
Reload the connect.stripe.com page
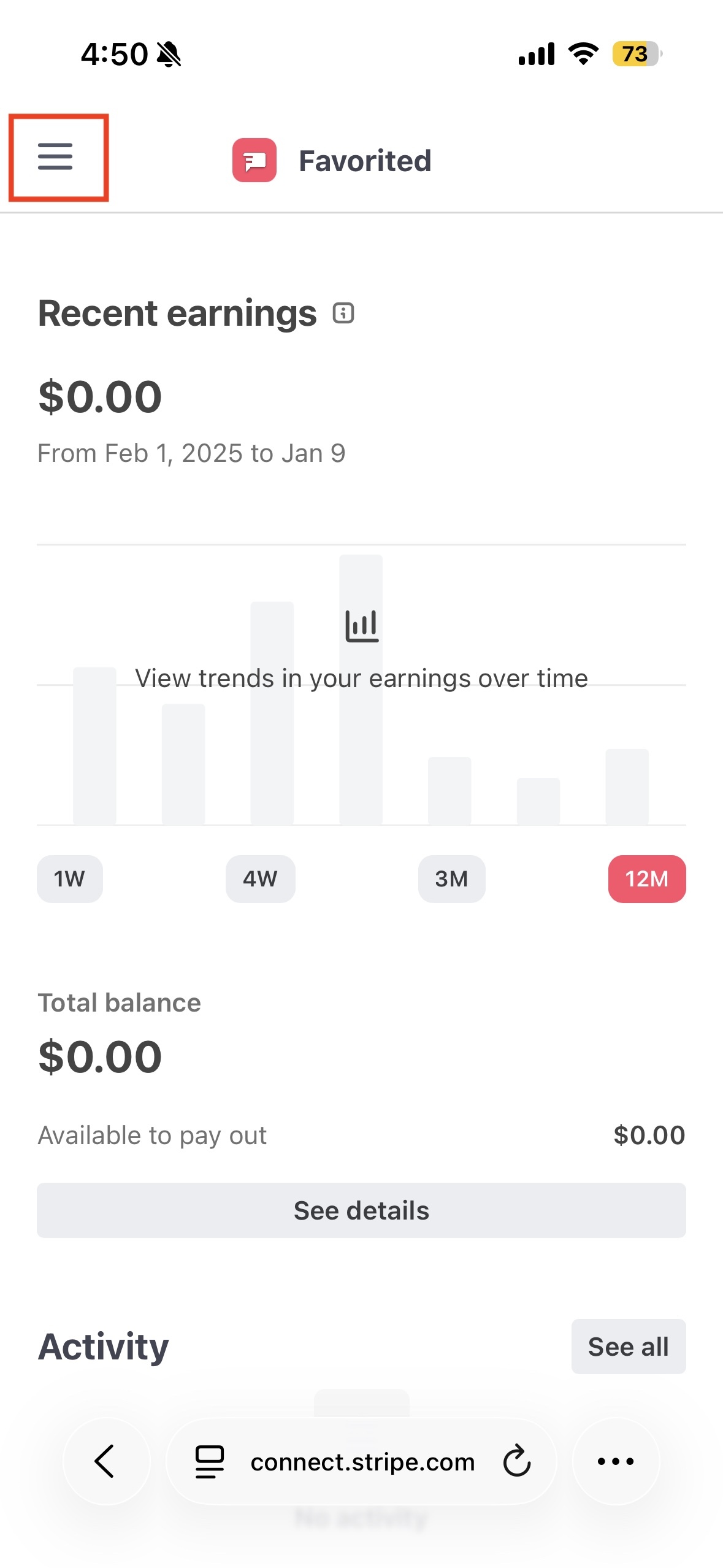tap(516, 1461)
